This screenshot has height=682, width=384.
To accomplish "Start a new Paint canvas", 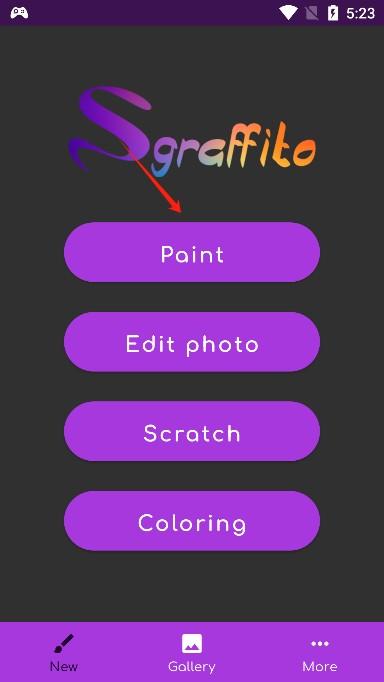I will tap(192, 252).
